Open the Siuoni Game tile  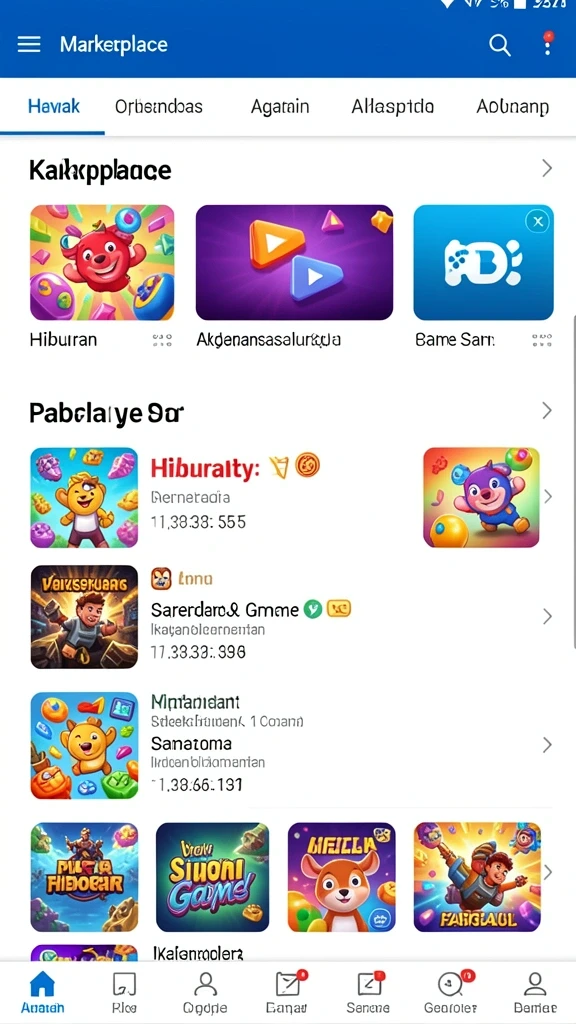pos(212,876)
